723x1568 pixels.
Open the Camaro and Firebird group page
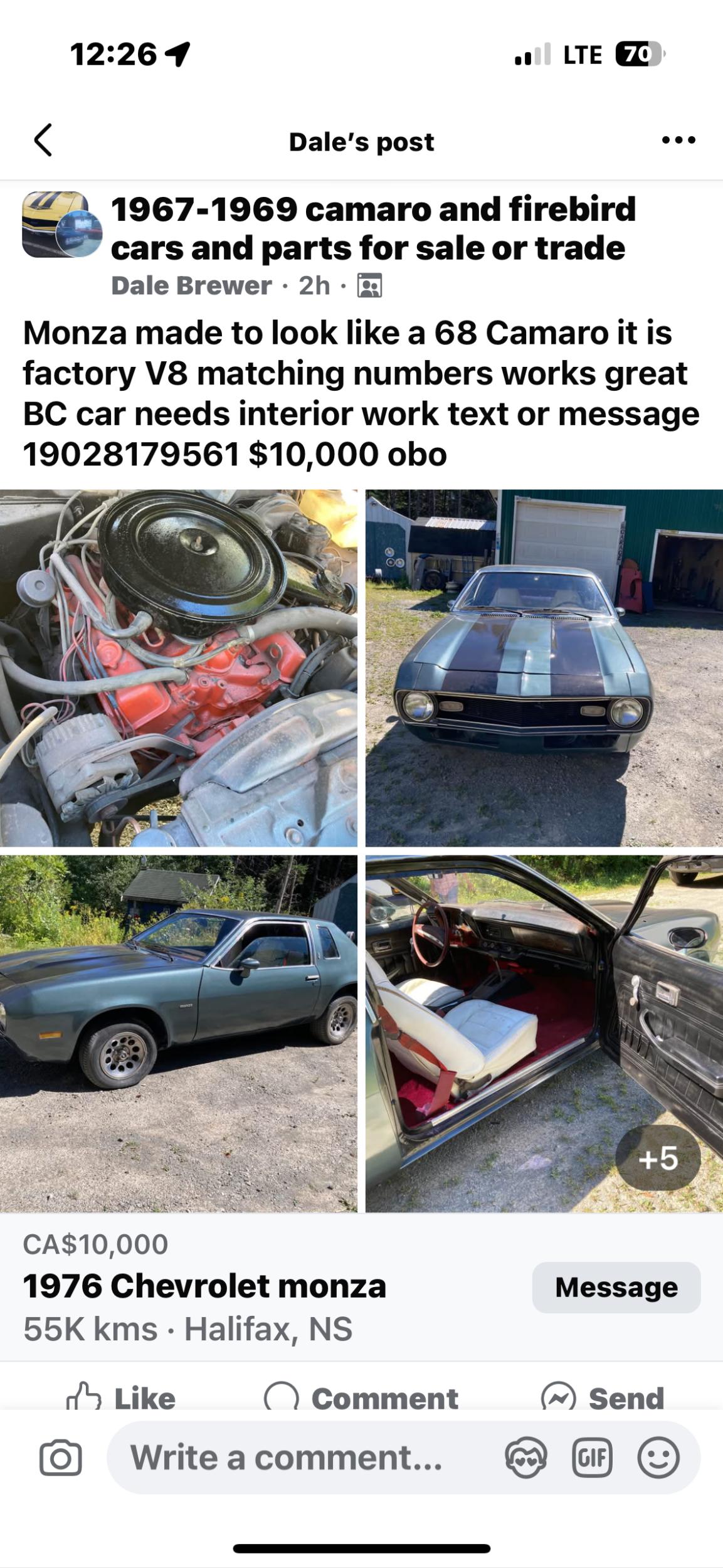click(x=372, y=228)
